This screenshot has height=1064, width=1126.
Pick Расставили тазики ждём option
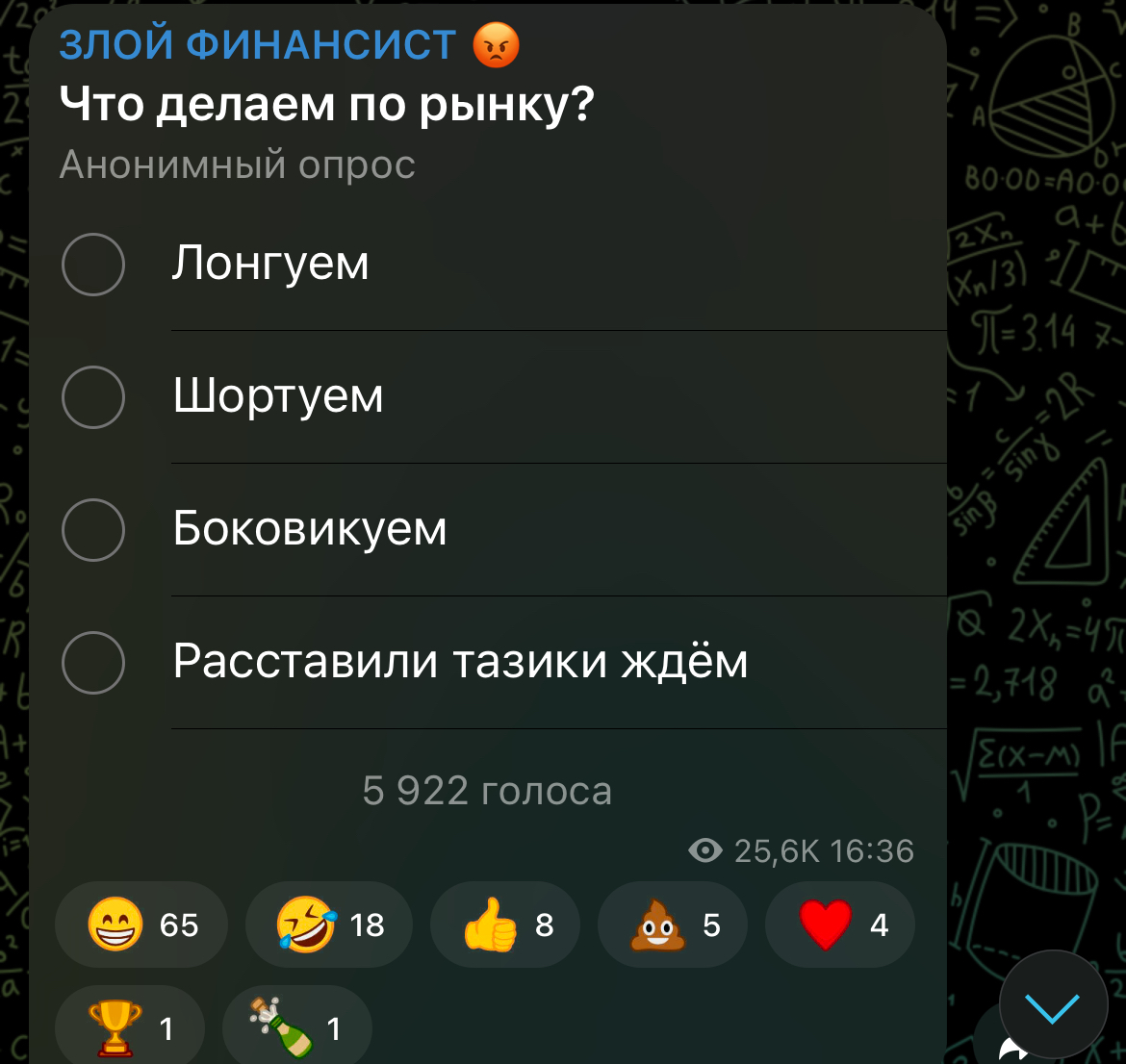point(93,662)
